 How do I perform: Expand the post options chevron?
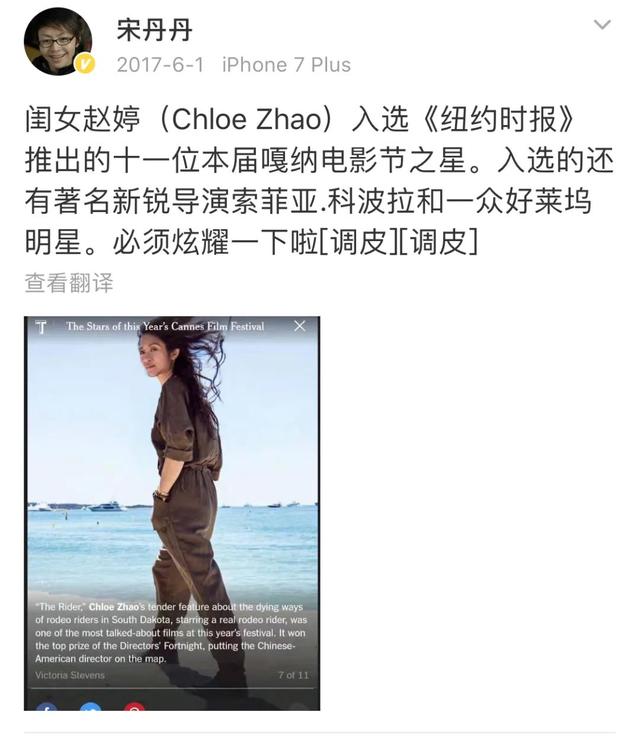pos(602,25)
